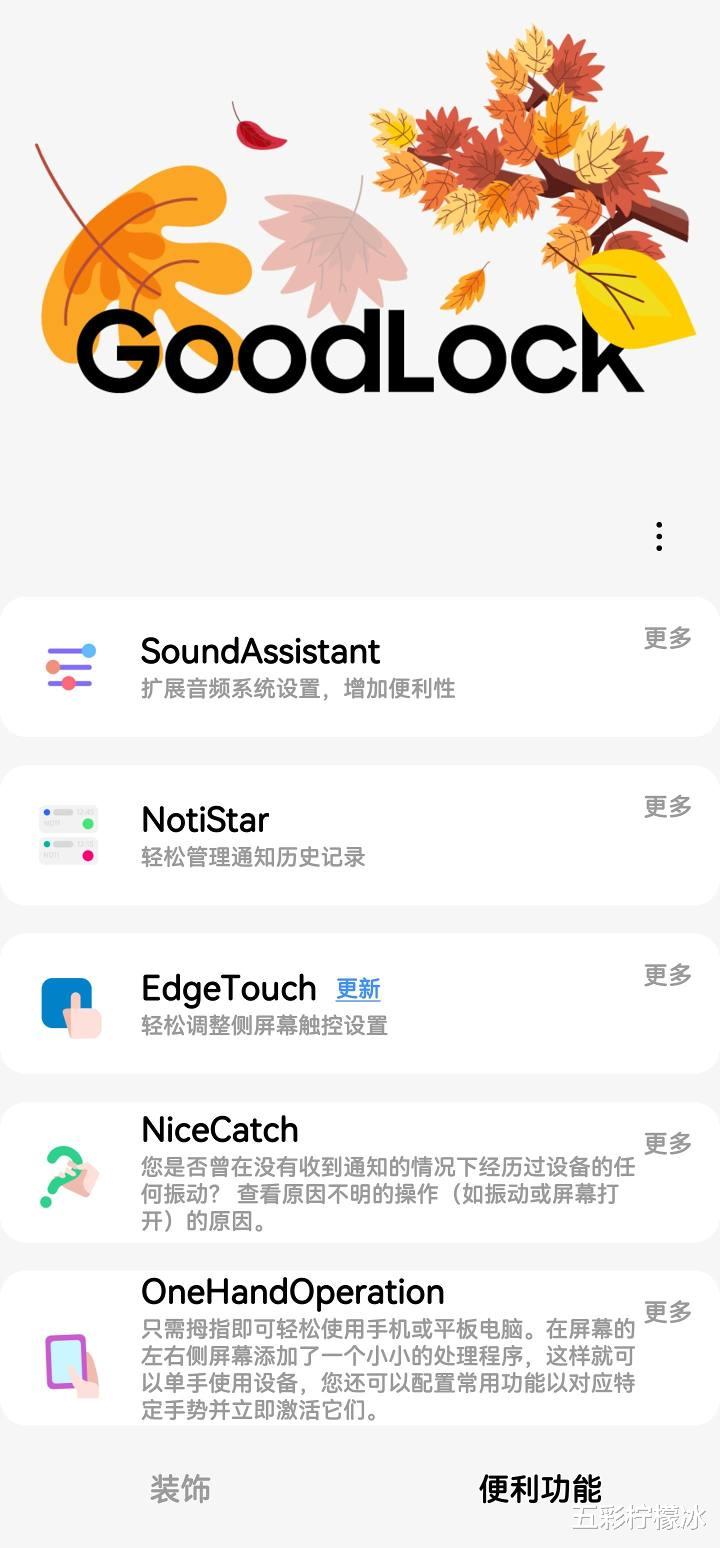Tap the 更新 link to update EdgeTouch
The image size is (720, 1548).
pos(358,990)
